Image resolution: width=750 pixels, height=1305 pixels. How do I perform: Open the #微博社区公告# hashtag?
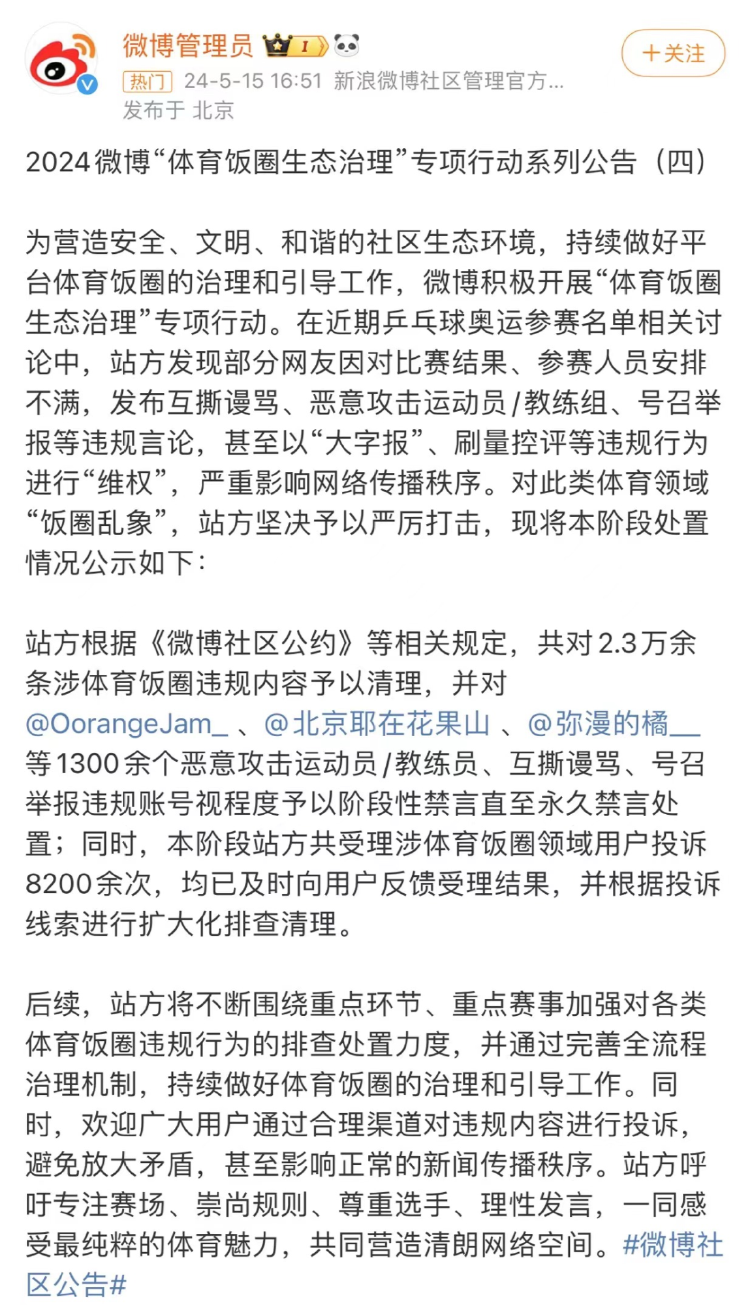673,1245
